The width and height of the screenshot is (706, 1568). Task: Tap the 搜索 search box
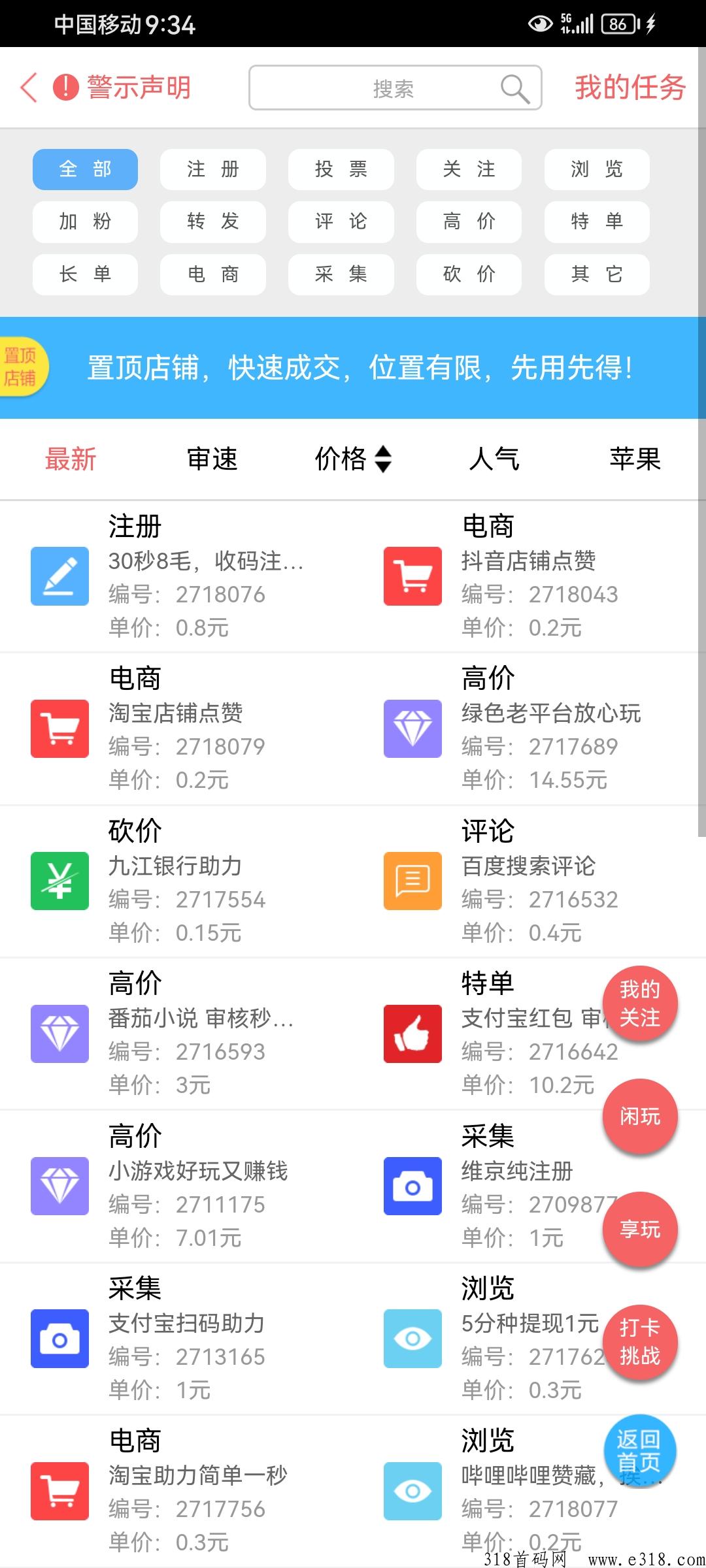click(x=395, y=88)
